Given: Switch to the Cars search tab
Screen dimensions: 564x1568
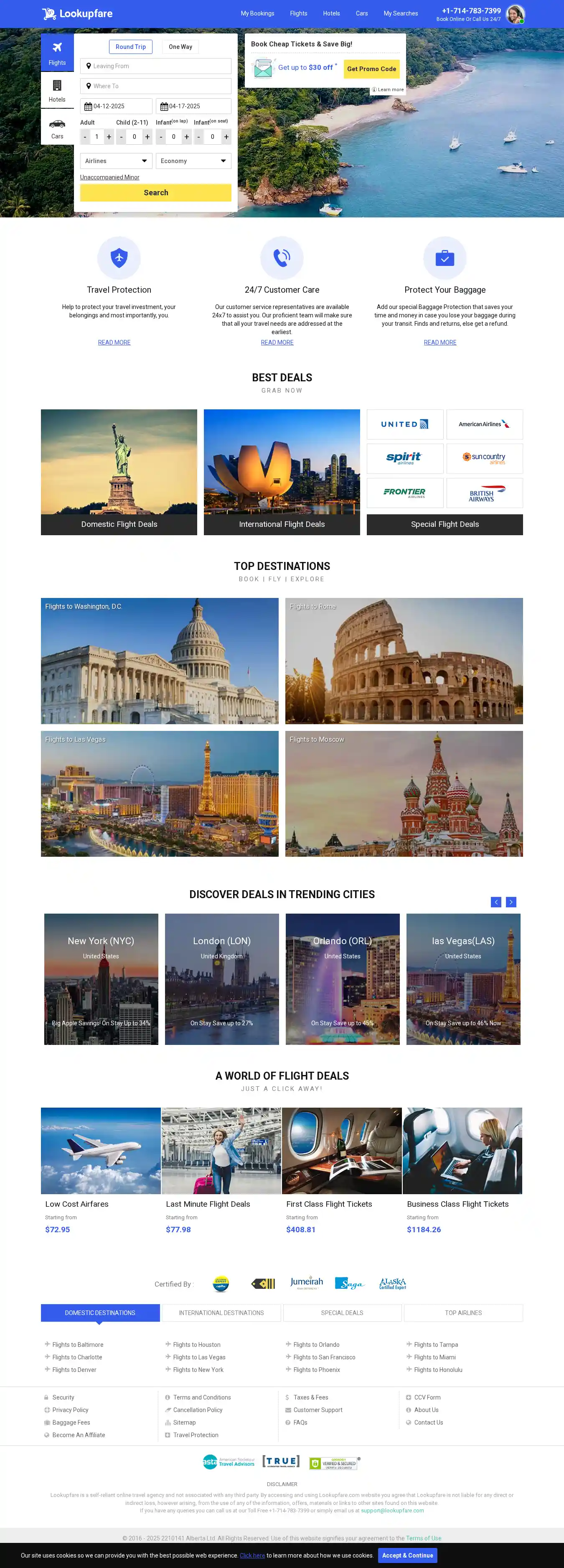Looking at the screenshot, I should click(x=57, y=128).
